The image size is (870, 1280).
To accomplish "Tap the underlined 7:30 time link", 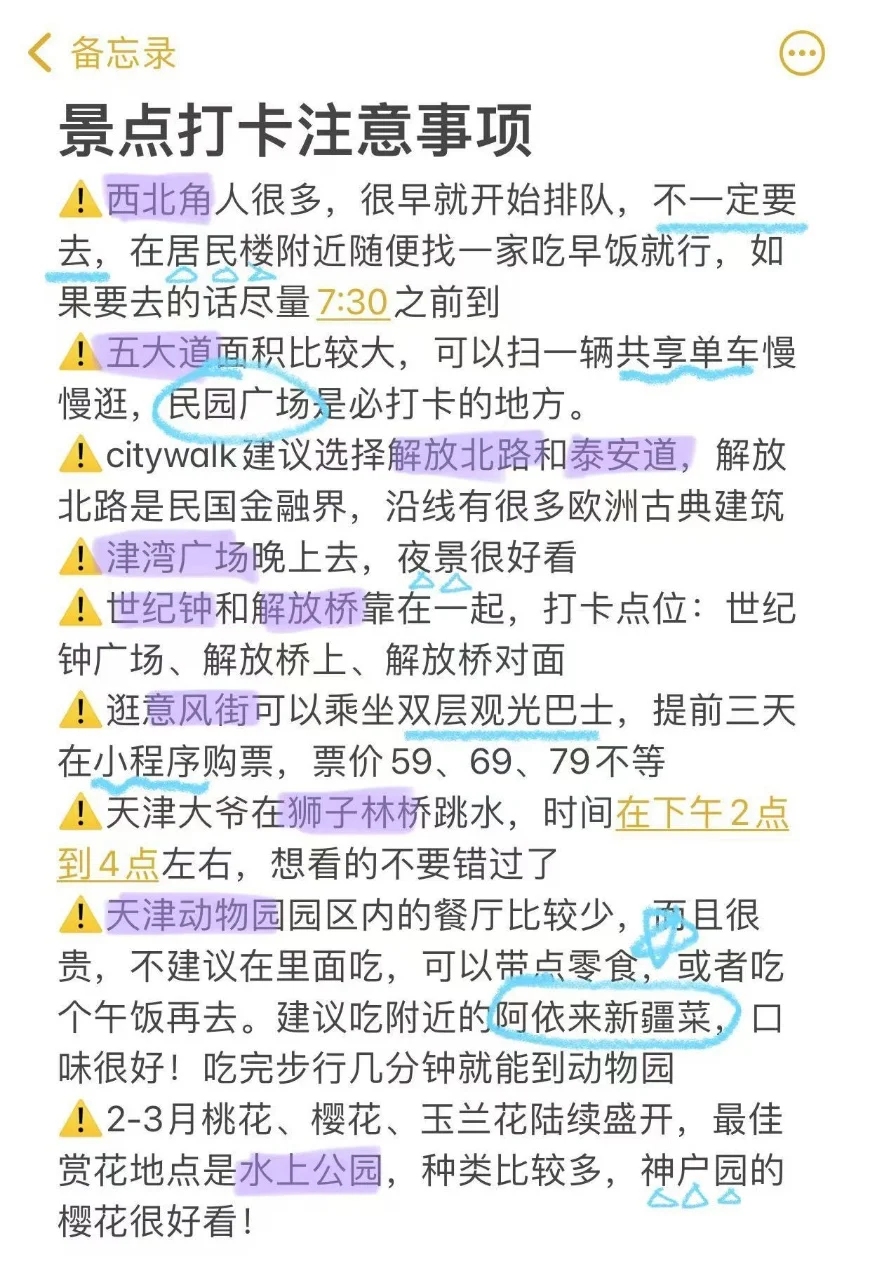I will (x=352, y=301).
